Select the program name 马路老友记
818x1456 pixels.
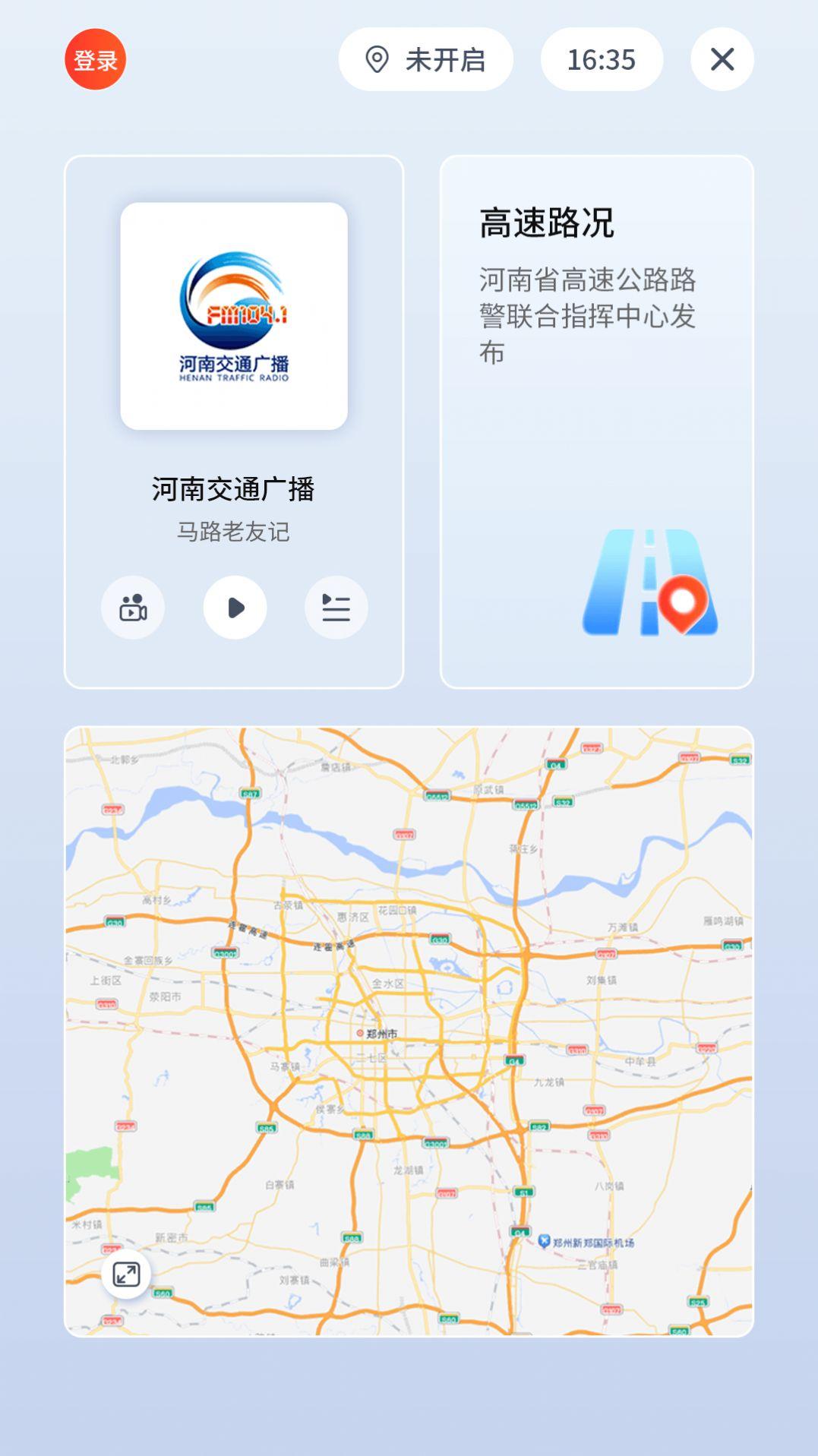[235, 532]
